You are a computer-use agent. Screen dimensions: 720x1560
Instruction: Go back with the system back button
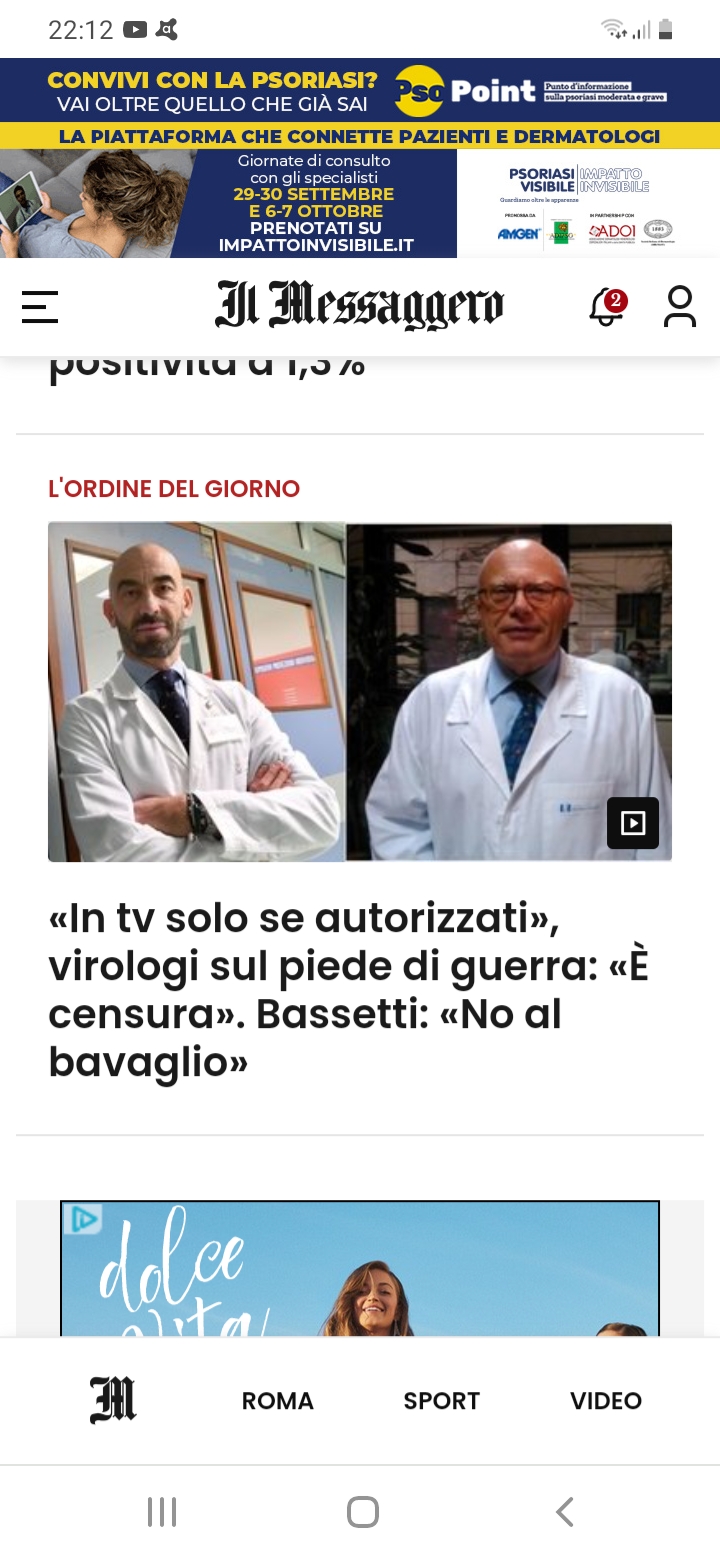click(x=564, y=1512)
